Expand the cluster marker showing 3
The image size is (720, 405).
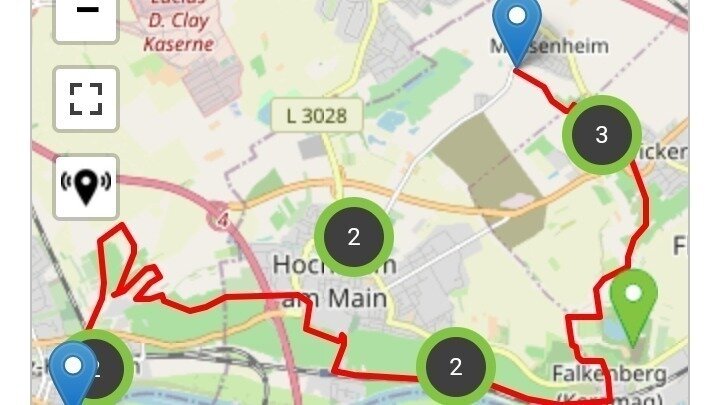(x=601, y=135)
